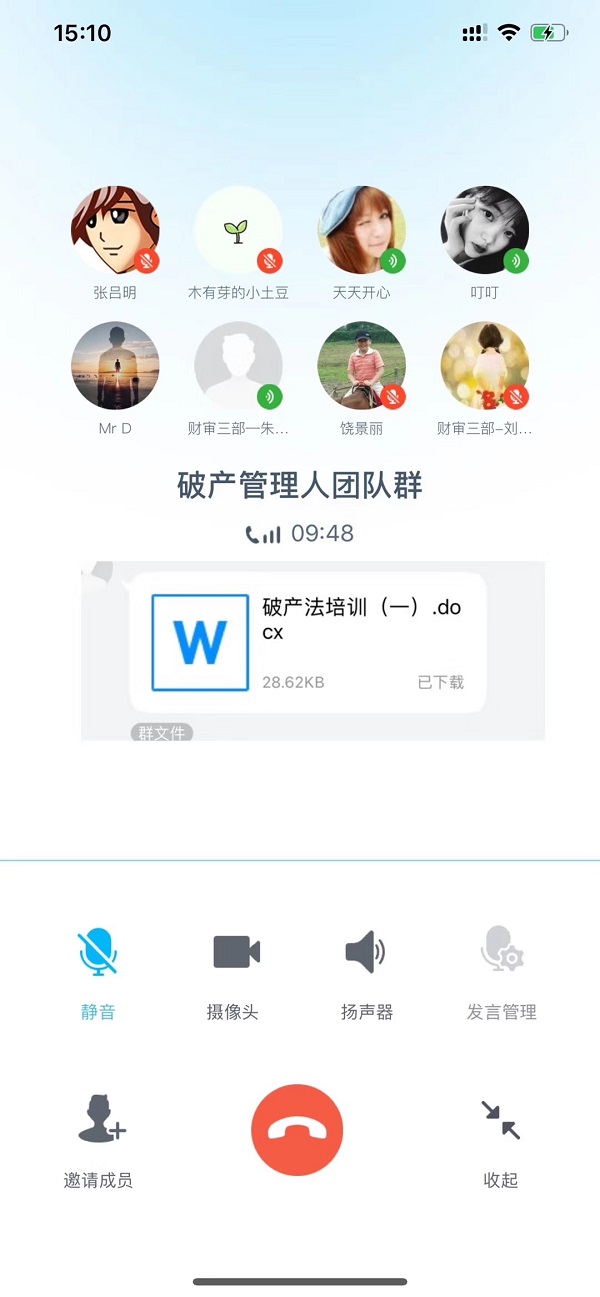Open the 破产法培训（一）.docx file card

(308, 642)
